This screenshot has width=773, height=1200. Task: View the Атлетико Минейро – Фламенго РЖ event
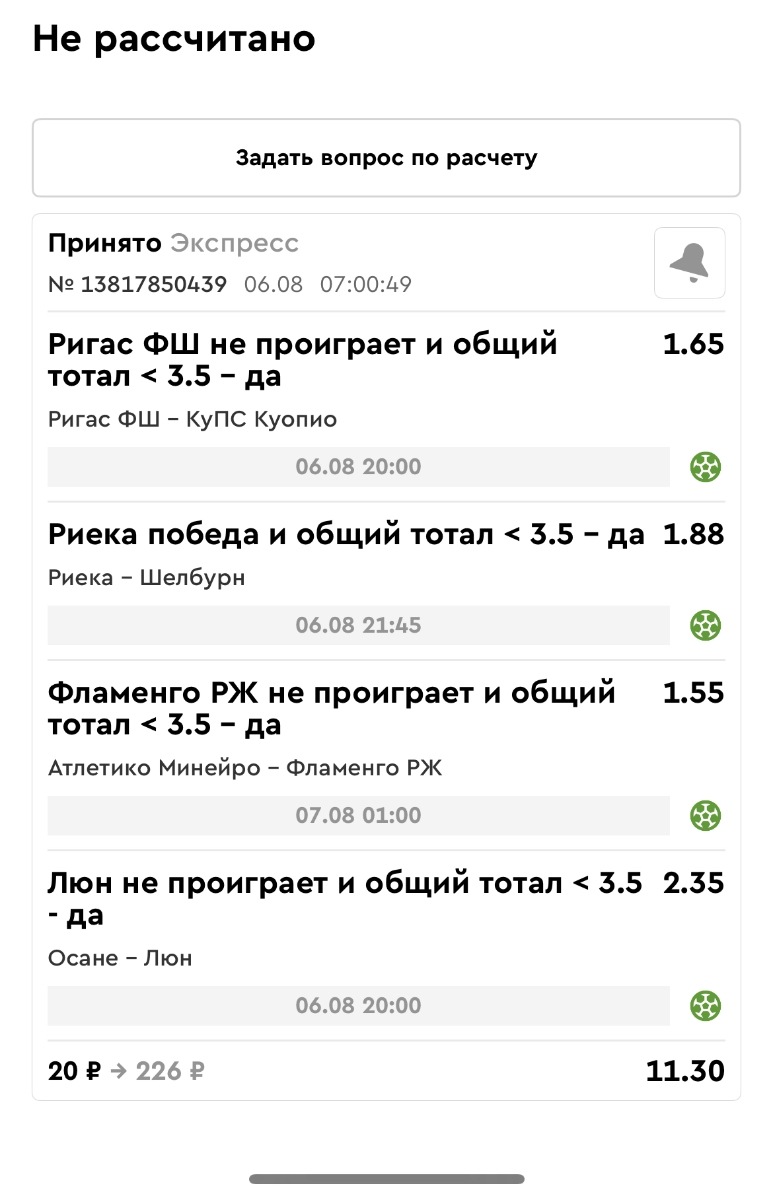[x=244, y=768]
